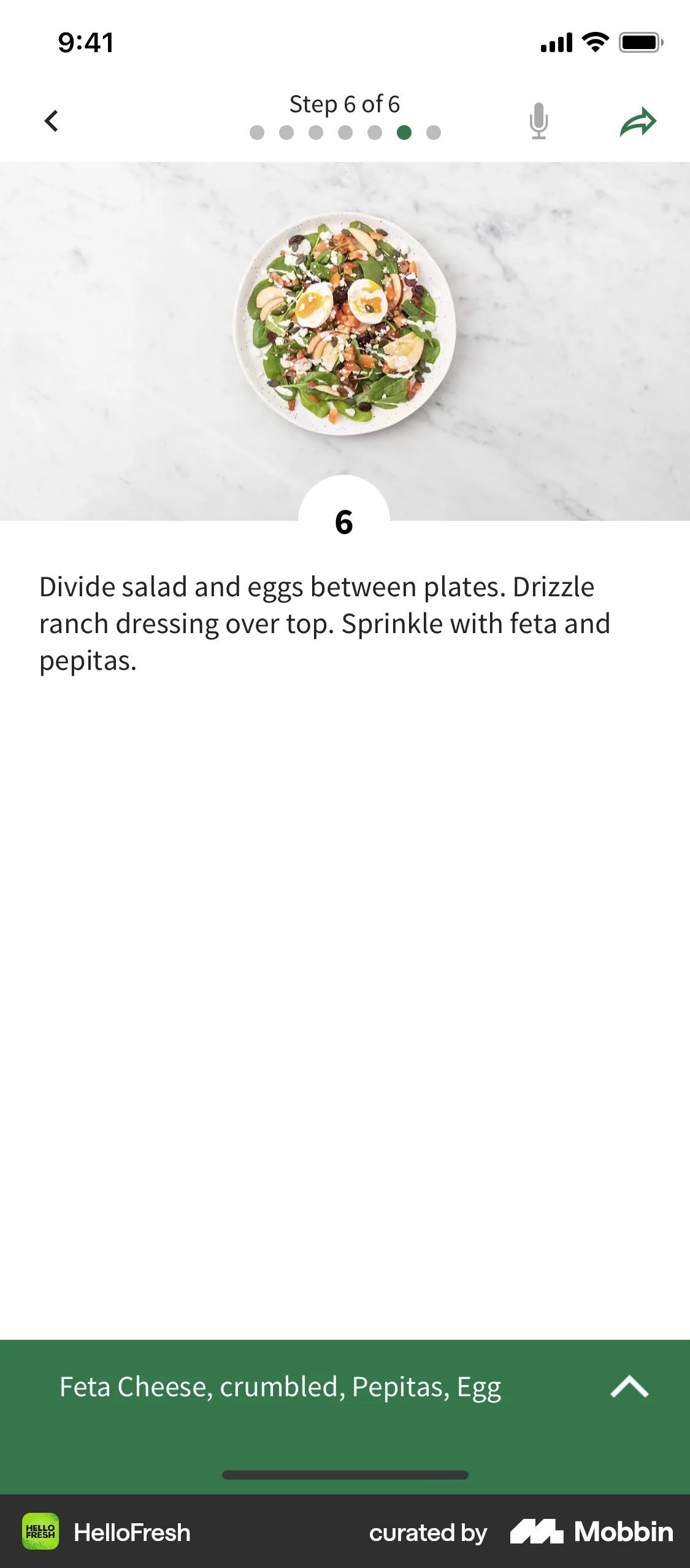Activate the microphone voice control icon

coord(539,120)
